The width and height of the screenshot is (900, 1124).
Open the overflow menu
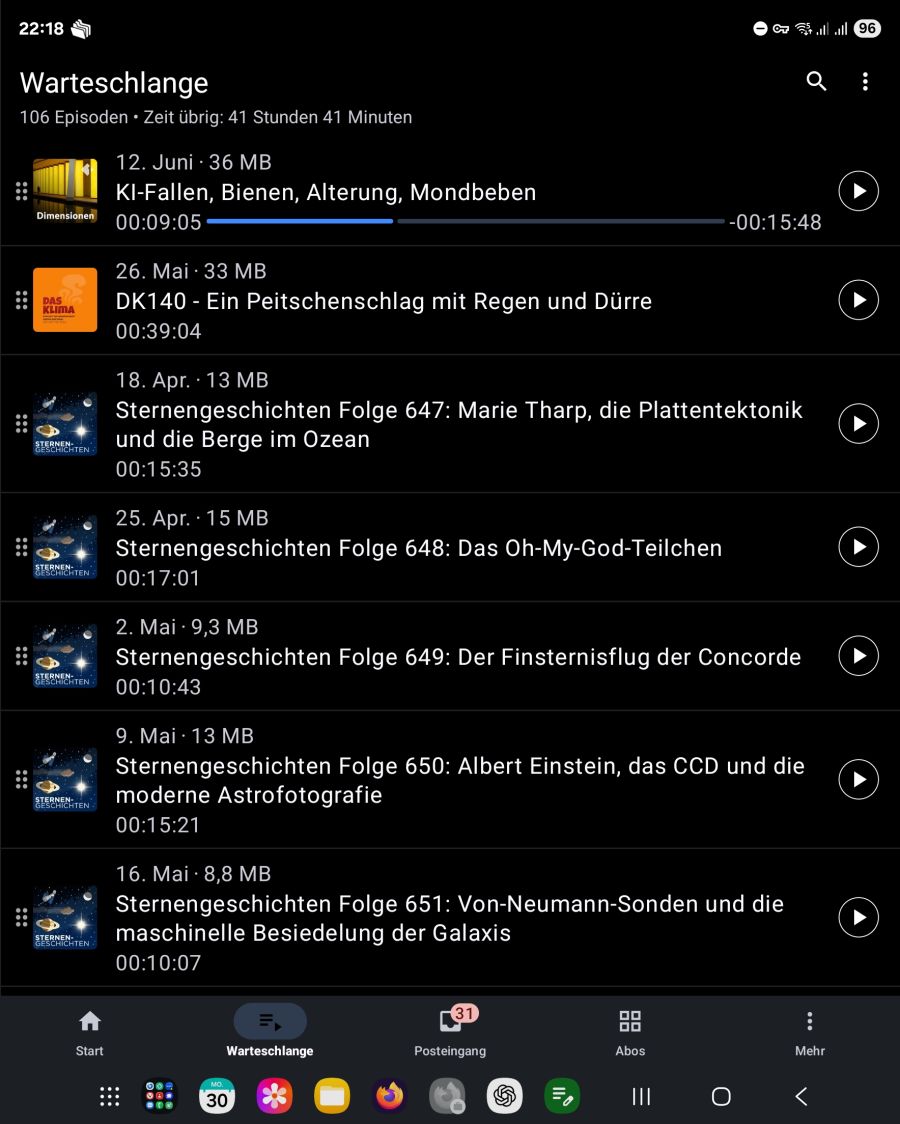(865, 82)
